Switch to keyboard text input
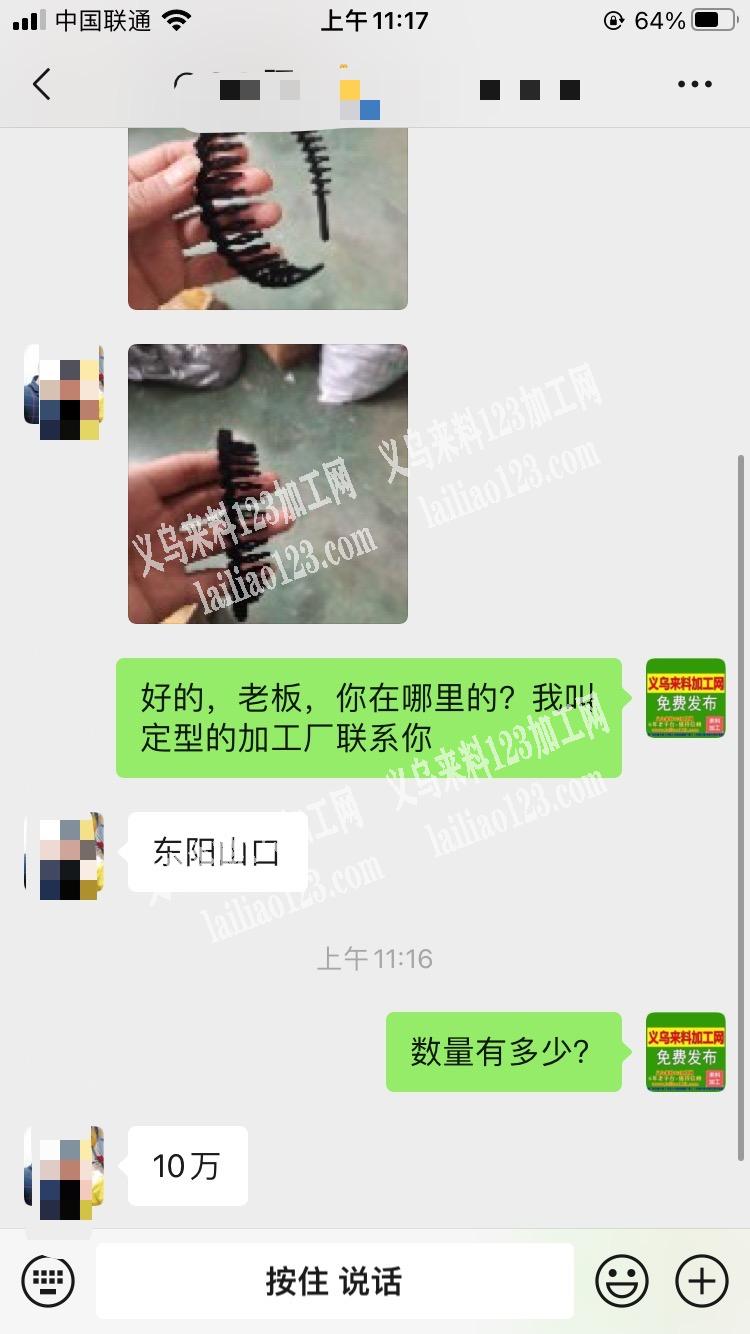Viewport: 750px width, 1334px height. pos(48,1280)
